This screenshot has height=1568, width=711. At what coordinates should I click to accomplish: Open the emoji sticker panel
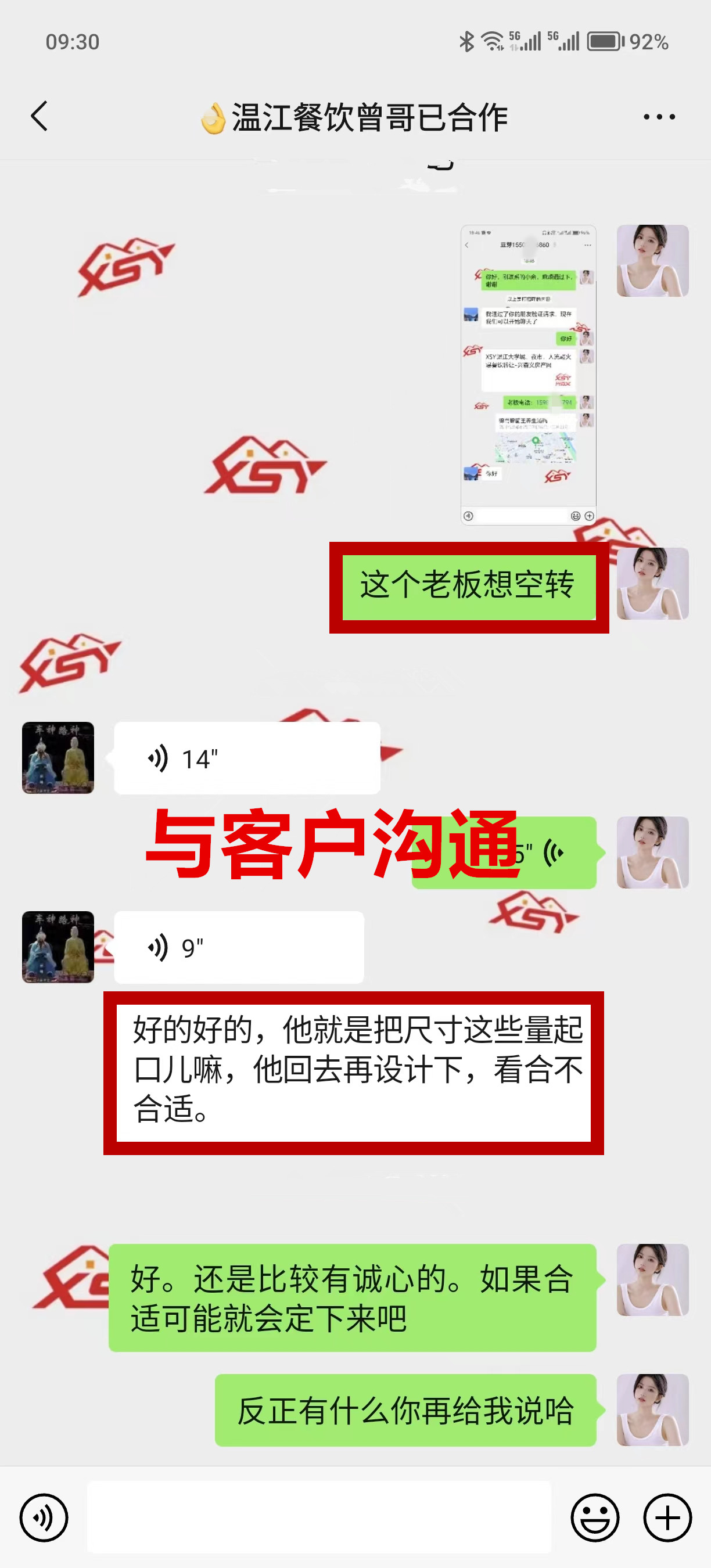coord(595,1517)
